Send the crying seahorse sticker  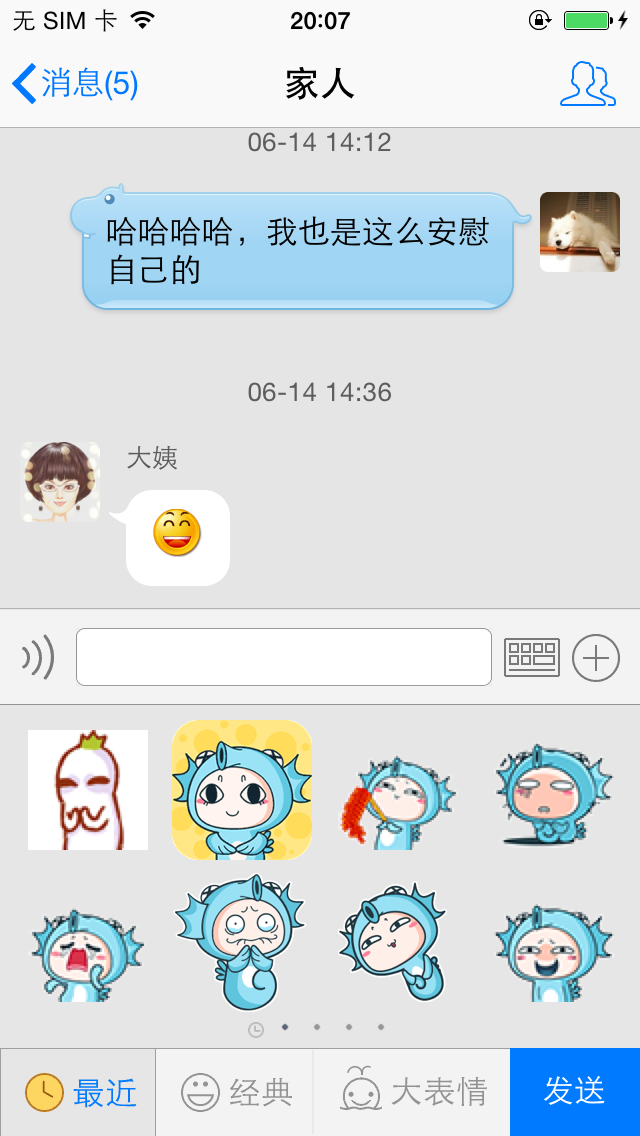point(88,952)
